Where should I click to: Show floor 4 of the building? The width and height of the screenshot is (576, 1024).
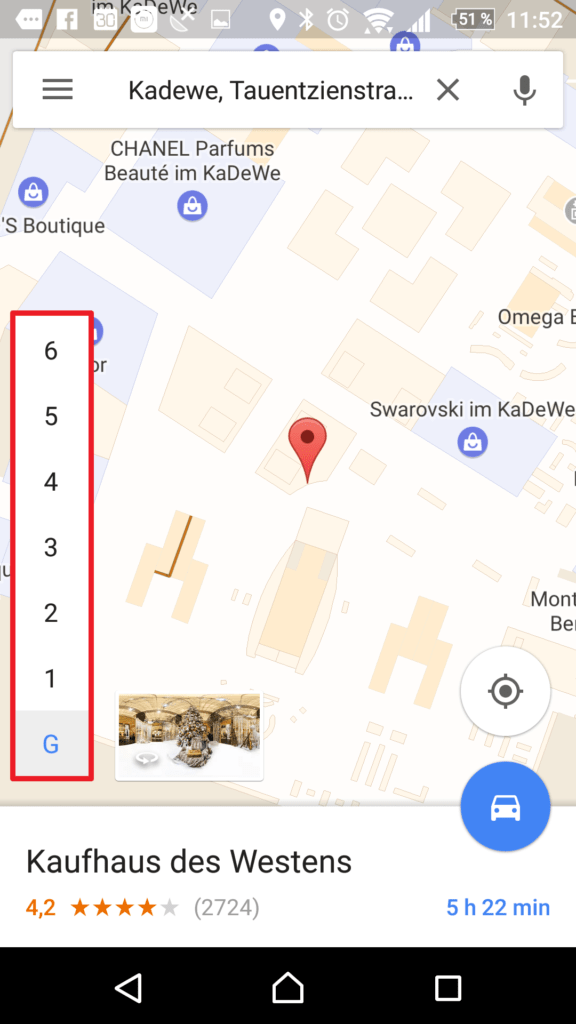click(51, 482)
